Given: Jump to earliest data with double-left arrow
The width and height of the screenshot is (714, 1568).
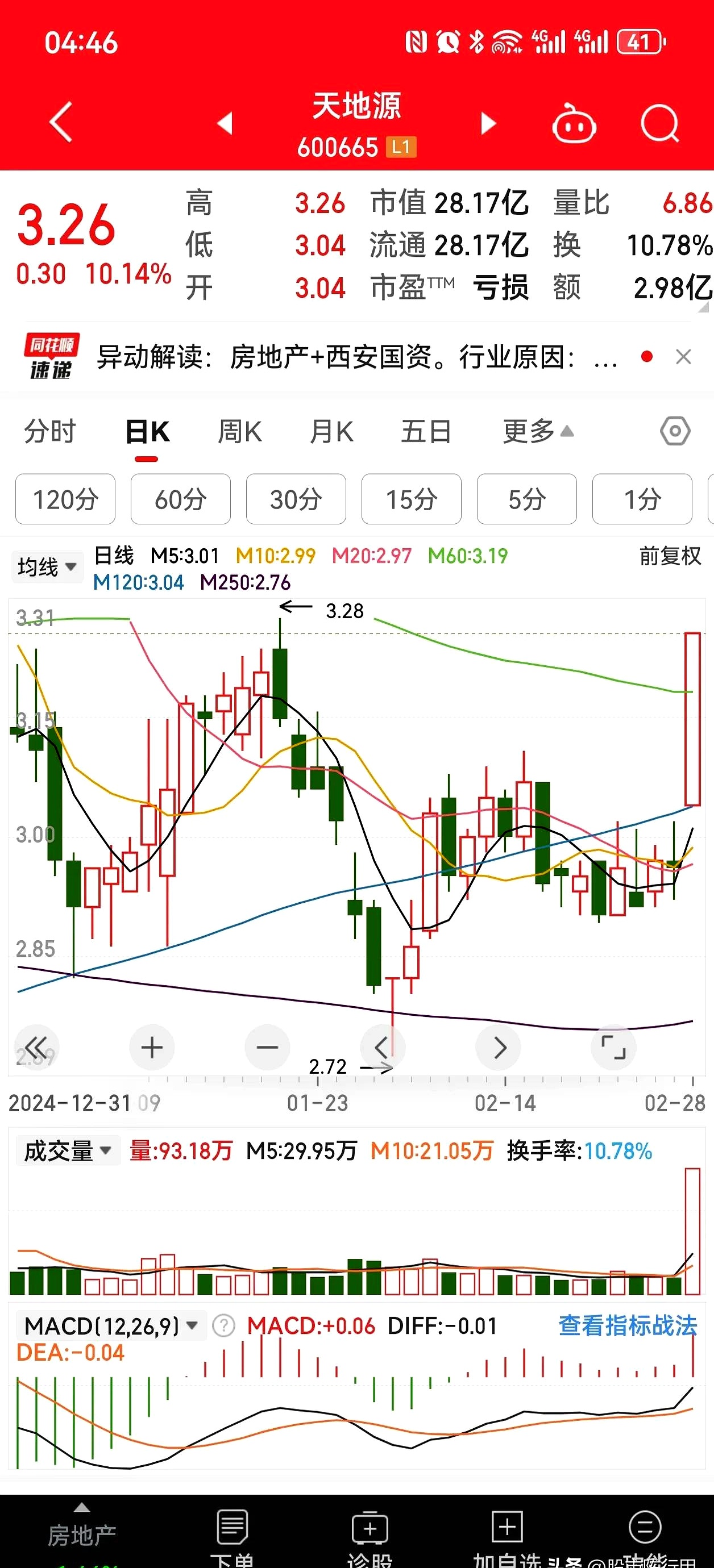Looking at the screenshot, I should 36,1048.
